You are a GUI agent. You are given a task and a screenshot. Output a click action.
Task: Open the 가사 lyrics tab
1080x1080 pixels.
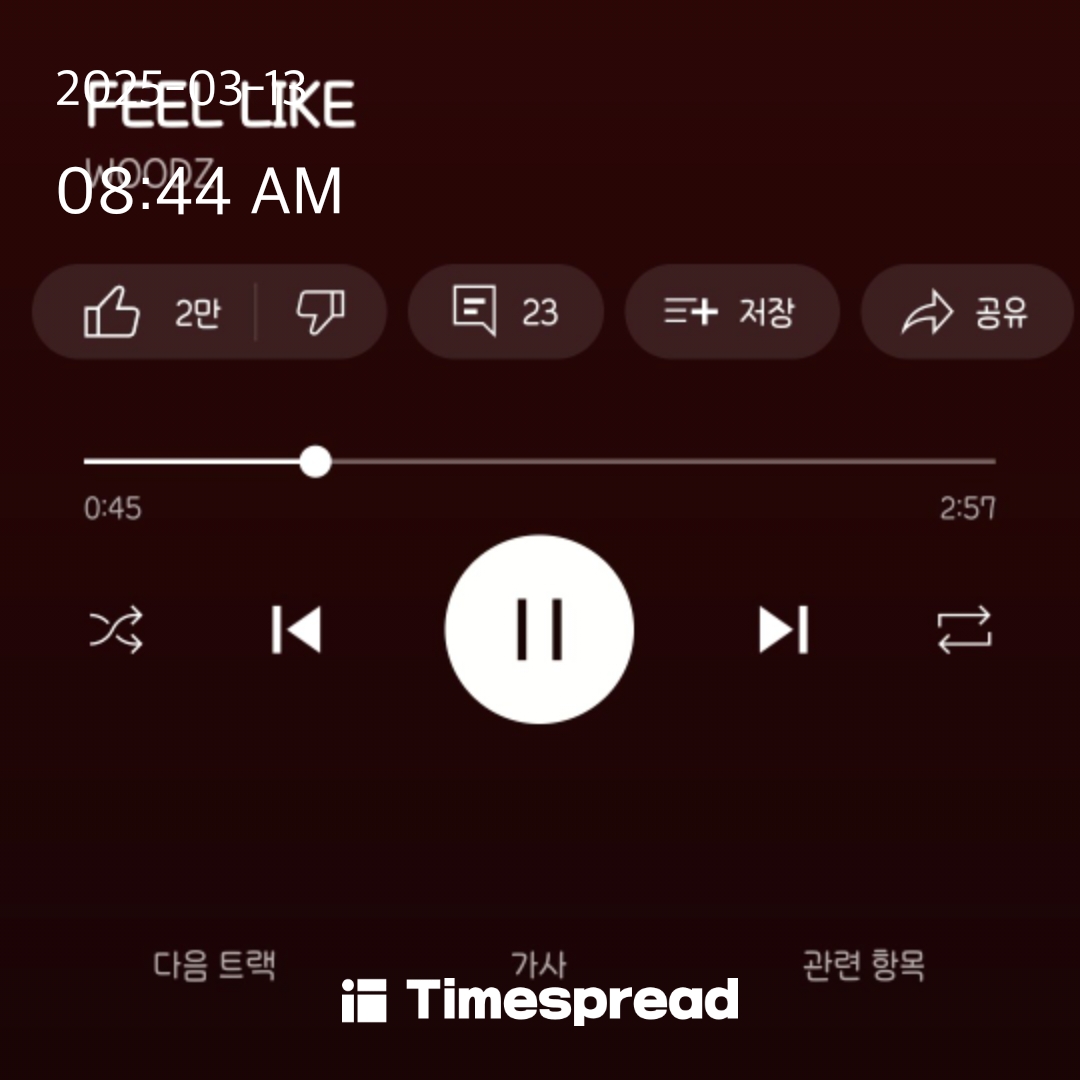tap(539, 964)
